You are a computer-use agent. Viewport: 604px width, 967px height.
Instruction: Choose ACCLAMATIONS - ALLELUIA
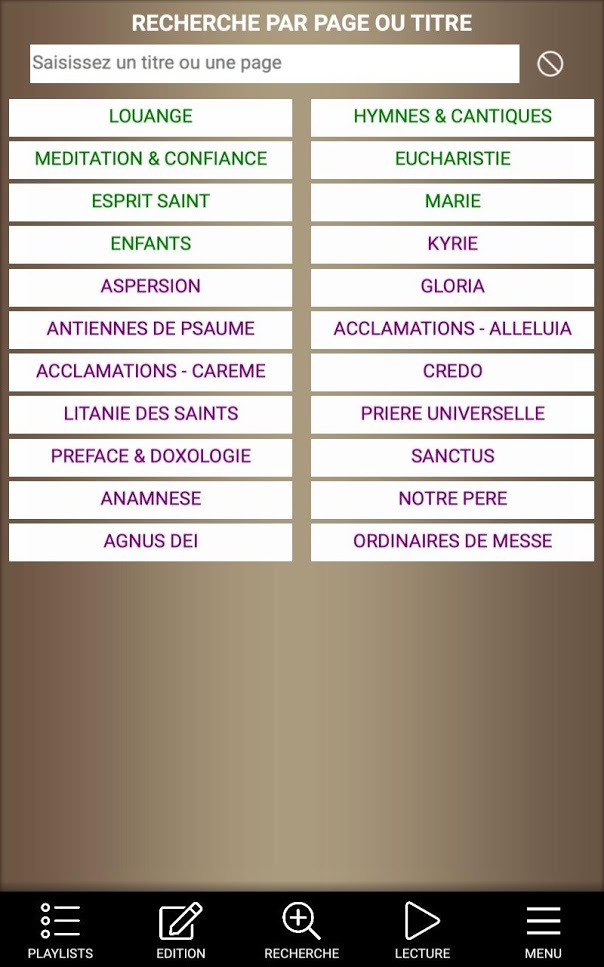452,329
